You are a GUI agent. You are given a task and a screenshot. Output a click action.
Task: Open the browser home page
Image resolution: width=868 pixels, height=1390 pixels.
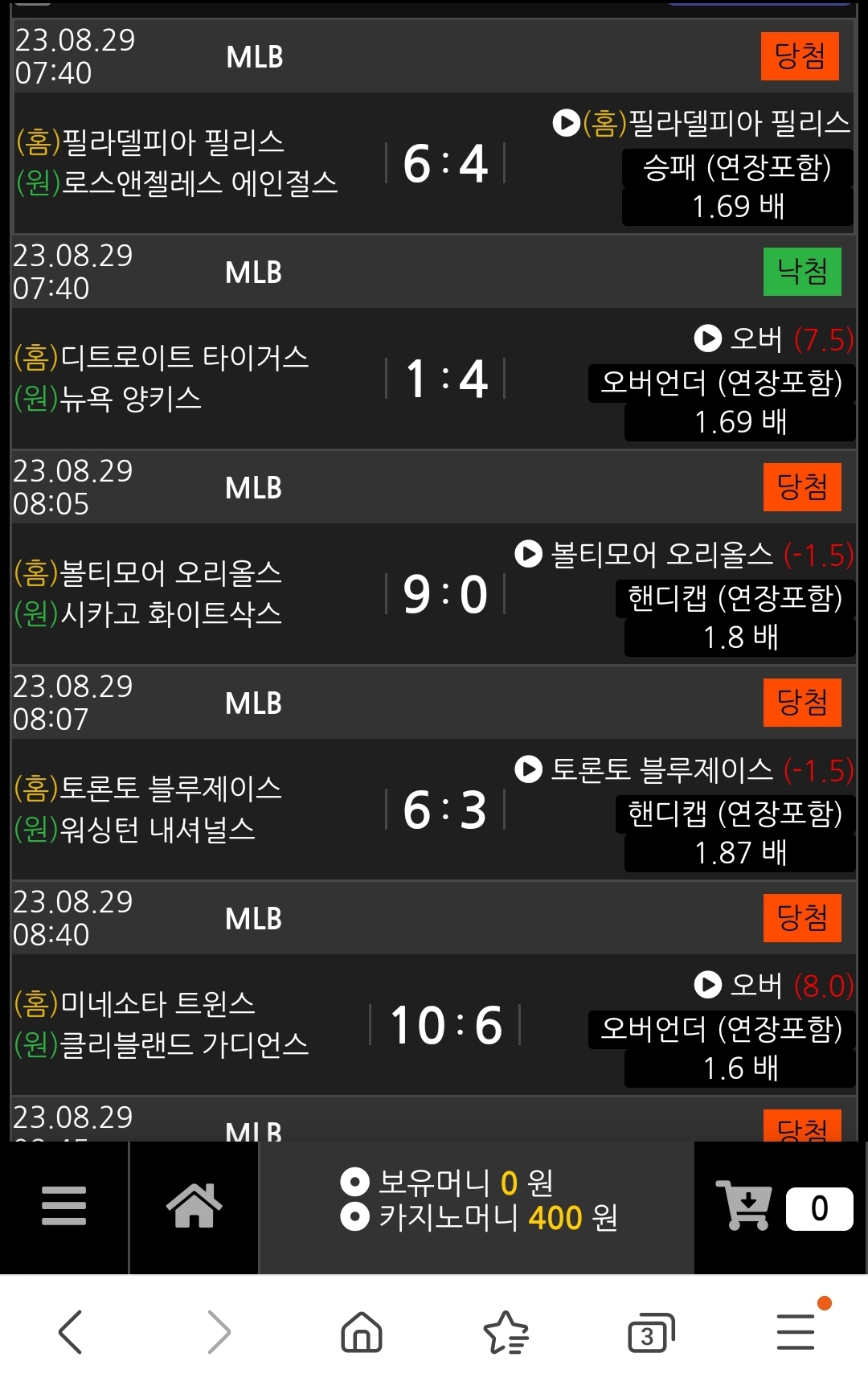click(362, 1332)
